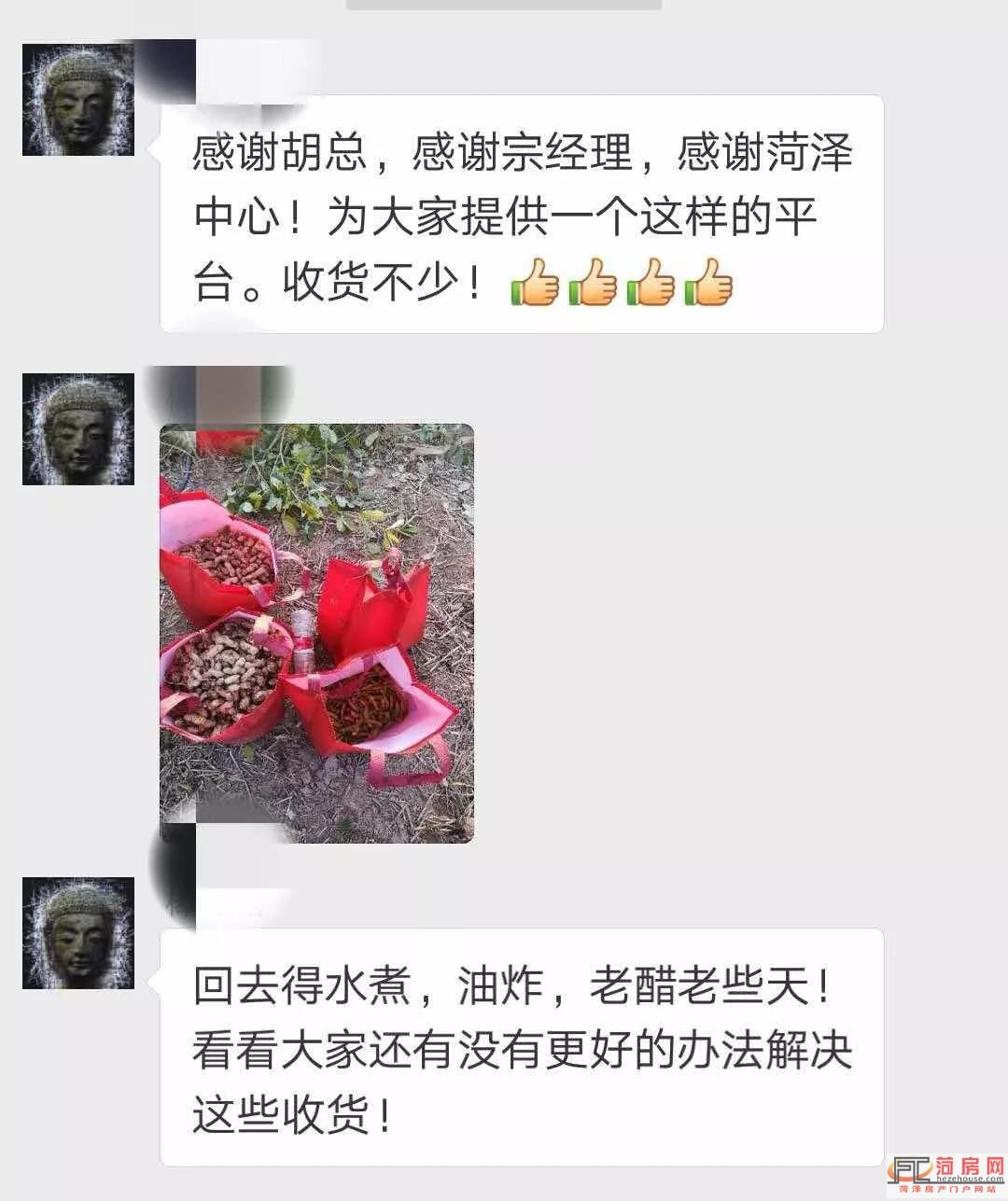This screenshot has height=1201, width=1008.
Task: Tap sender avatar beside the shared photo
Action: [78, 428]
